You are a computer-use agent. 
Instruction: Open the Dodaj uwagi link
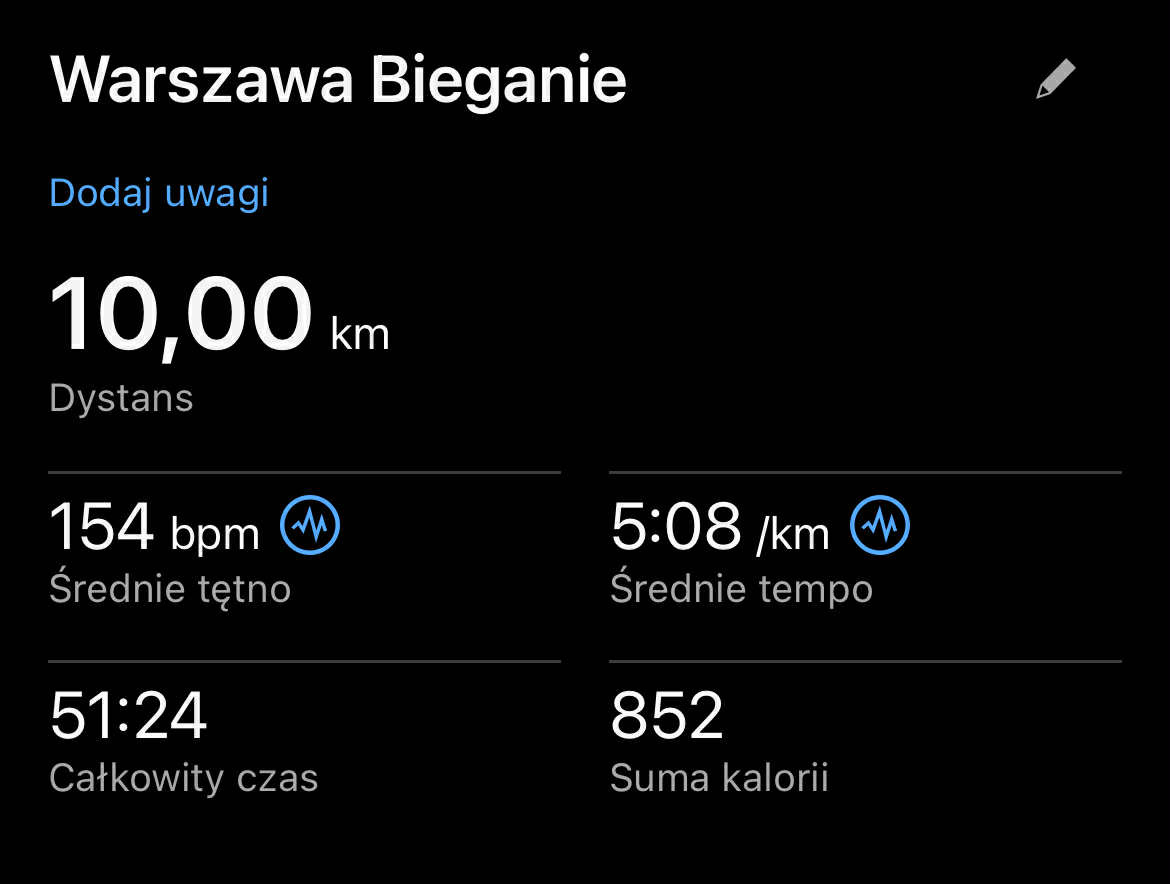(159, 193)
